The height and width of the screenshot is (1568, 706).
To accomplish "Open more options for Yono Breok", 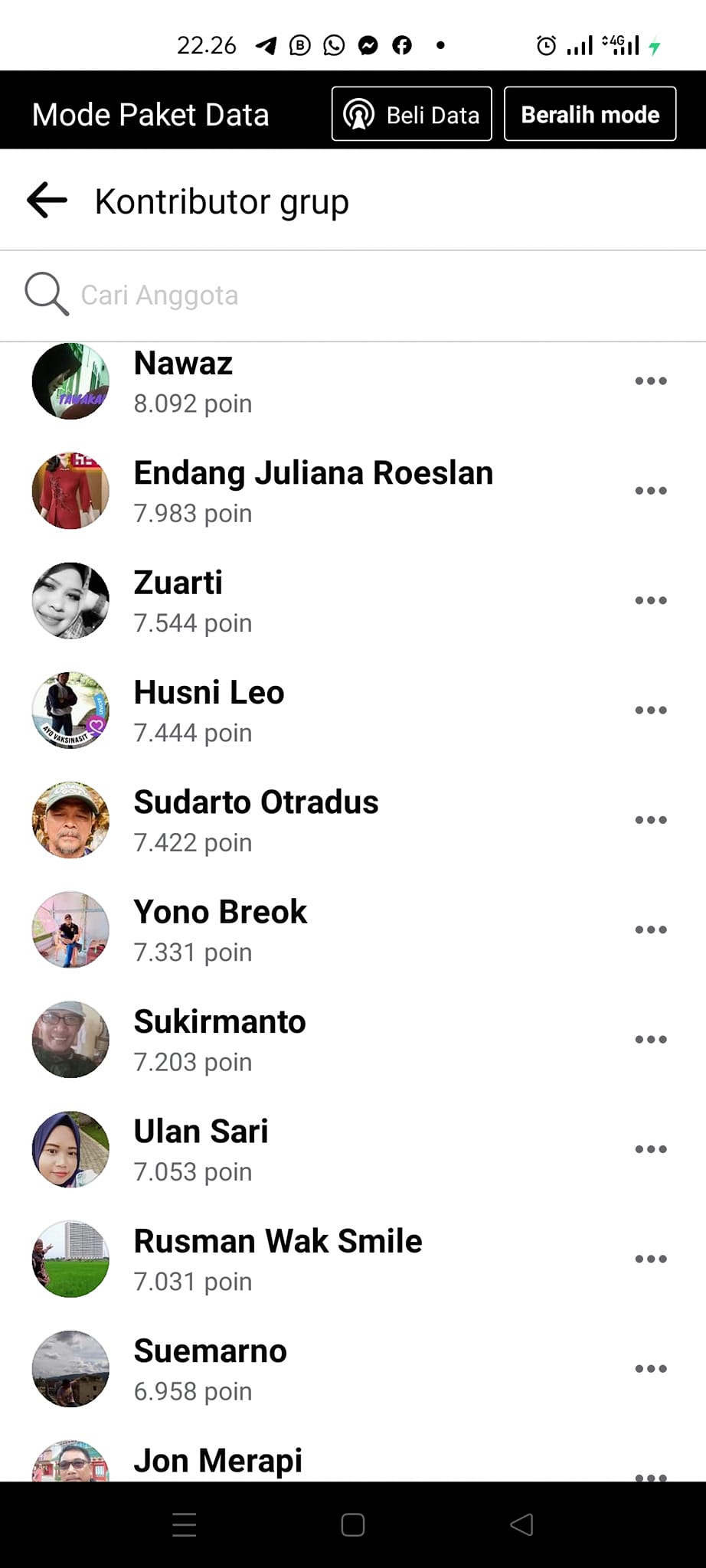I will [x=651, y=930].
